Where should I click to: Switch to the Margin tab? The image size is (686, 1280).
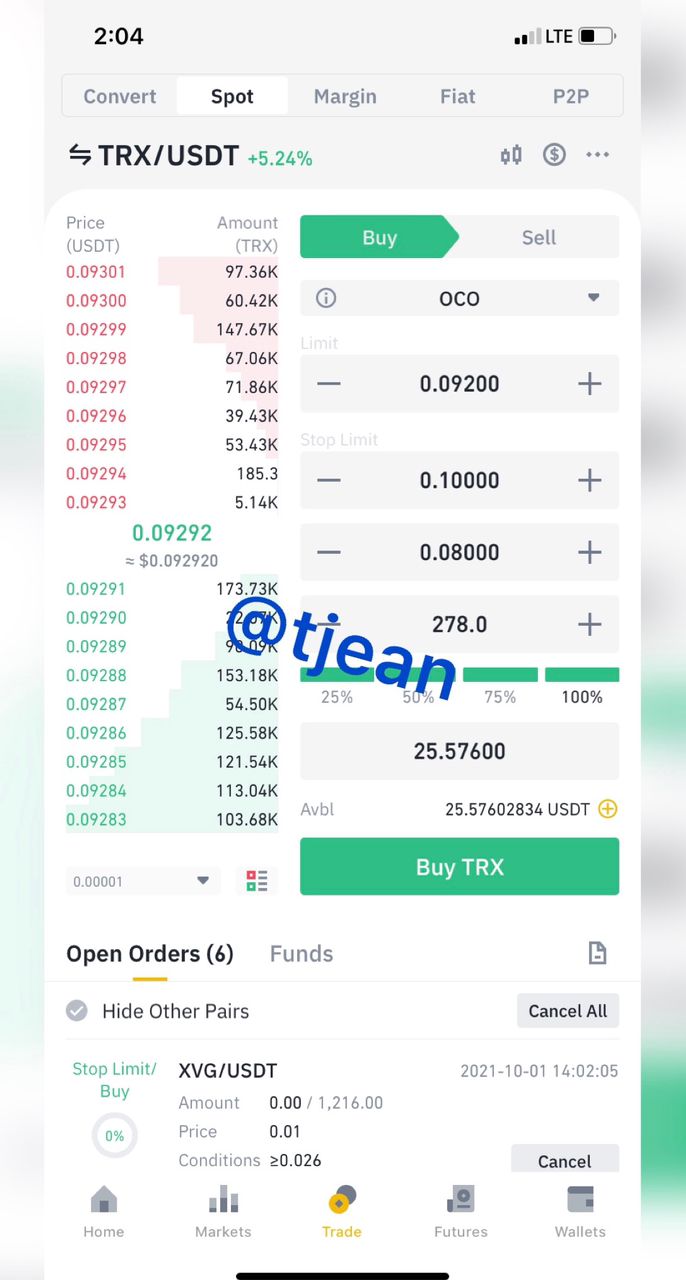345,97
